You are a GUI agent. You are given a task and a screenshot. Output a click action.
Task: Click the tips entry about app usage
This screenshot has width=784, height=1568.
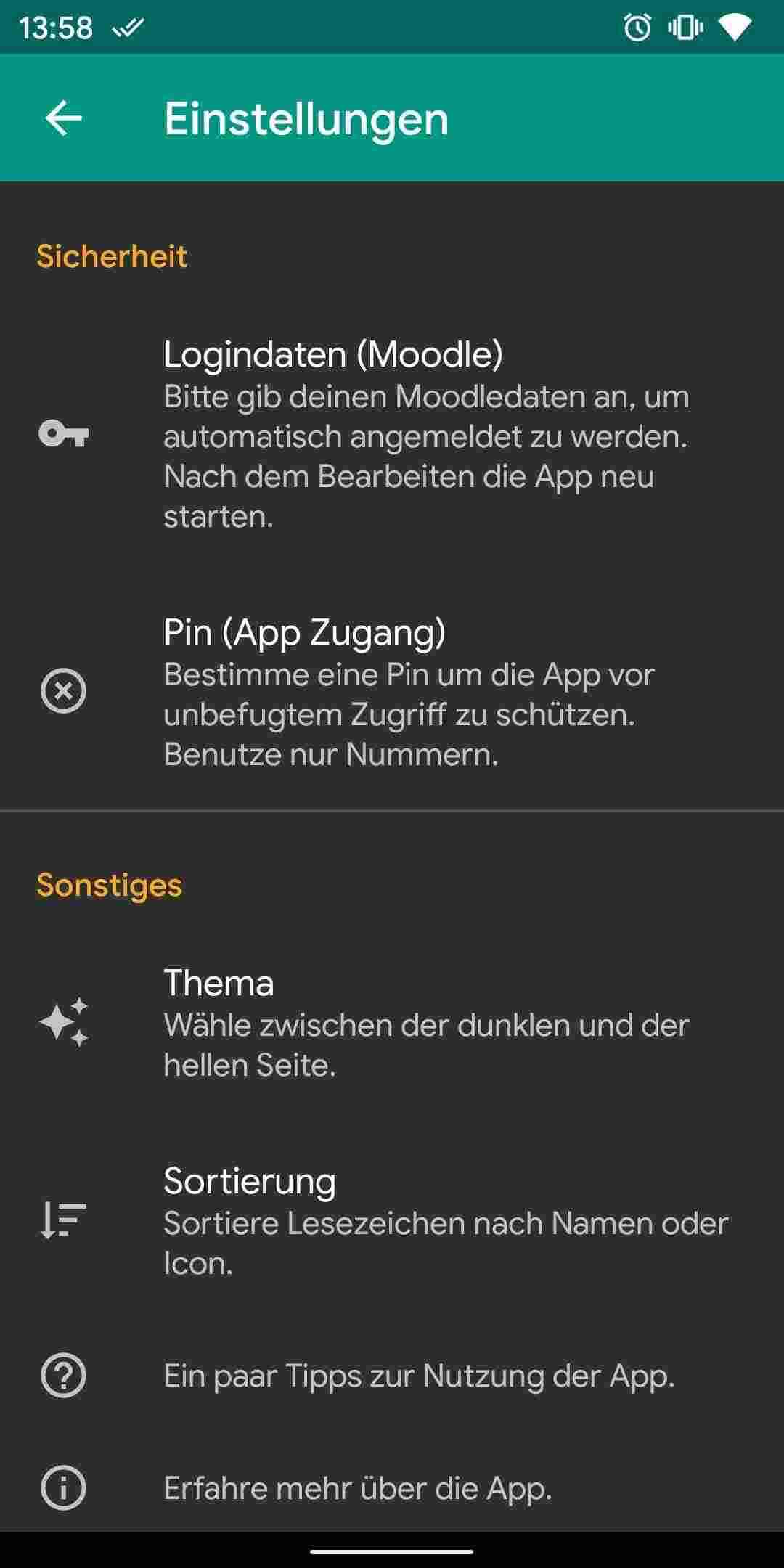(421, 1374)
